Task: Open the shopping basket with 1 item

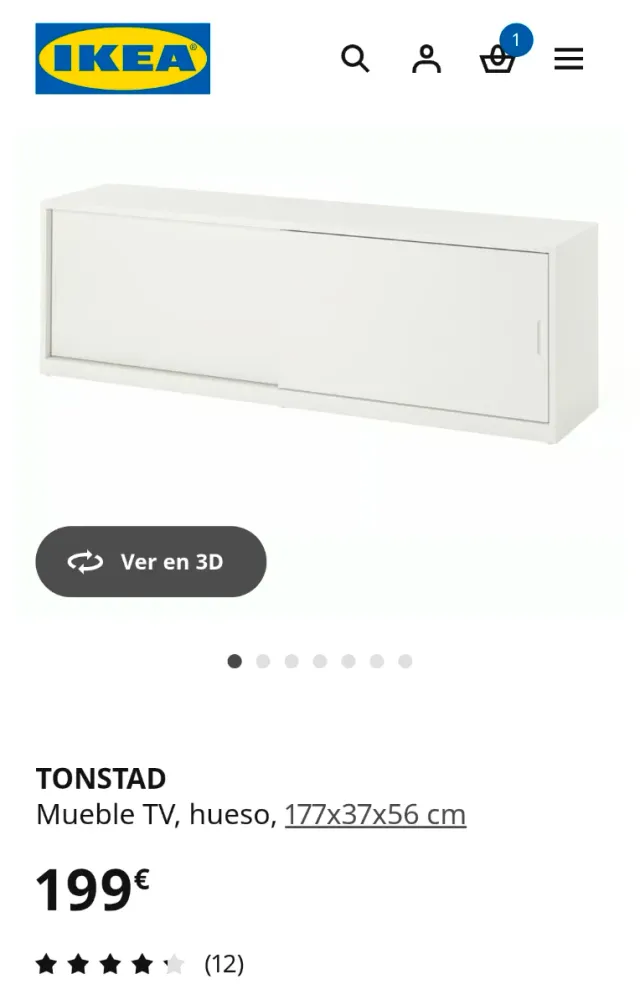Action: pyautogui.click(x=499, y=55)
